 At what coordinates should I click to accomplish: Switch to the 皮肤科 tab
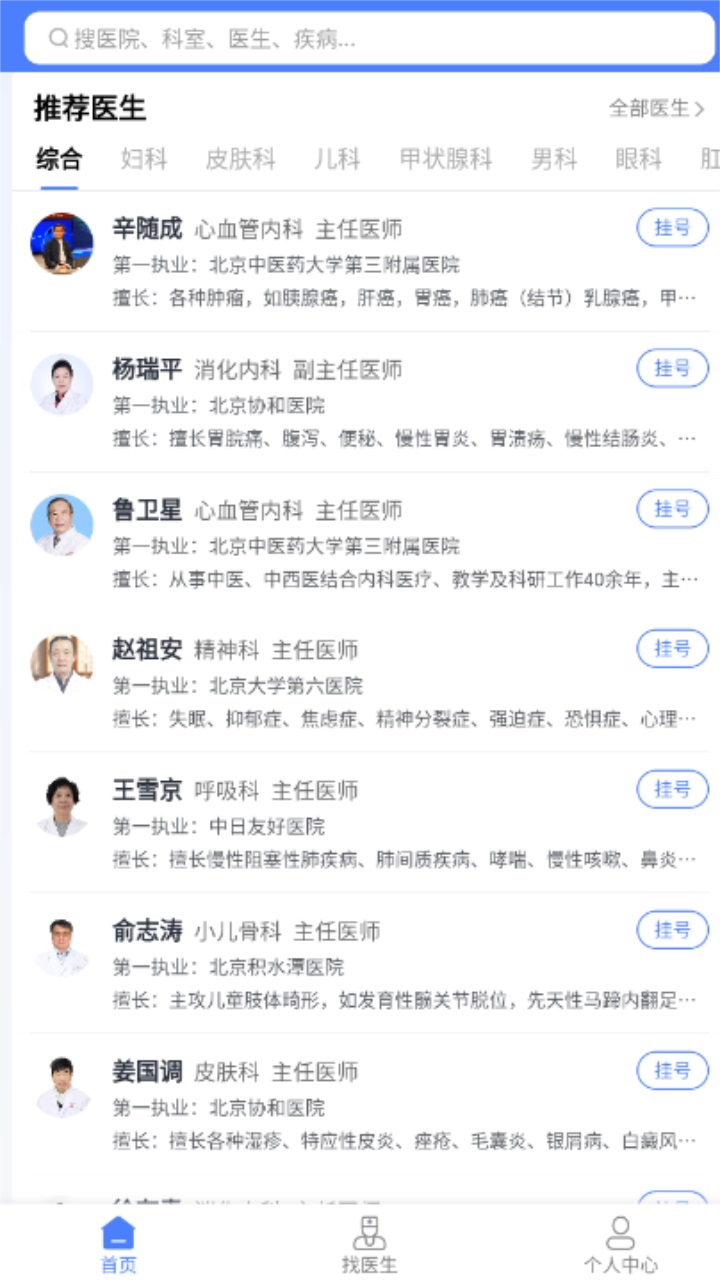tap(240, 158)
